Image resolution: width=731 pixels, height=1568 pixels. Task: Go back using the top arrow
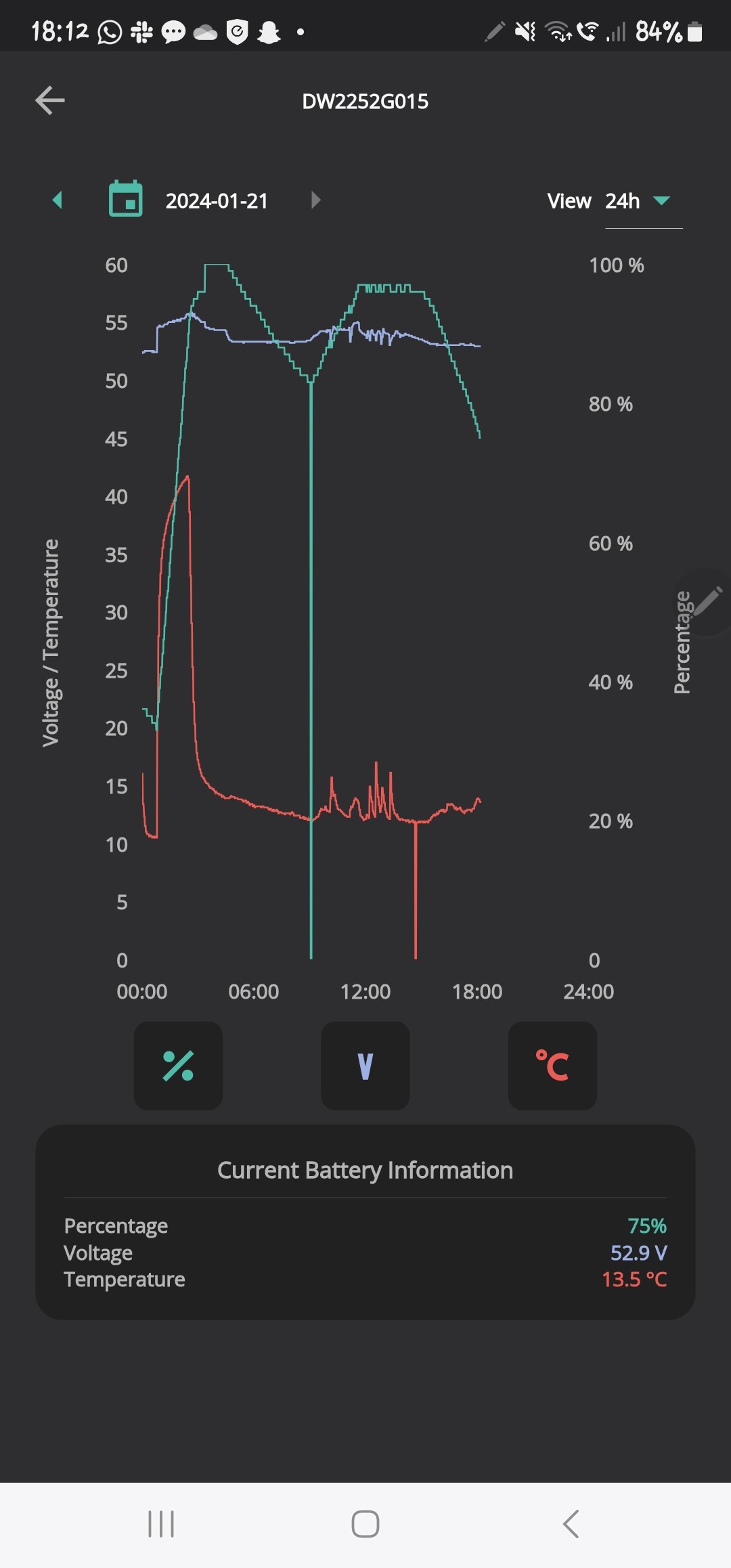point(50,101)
